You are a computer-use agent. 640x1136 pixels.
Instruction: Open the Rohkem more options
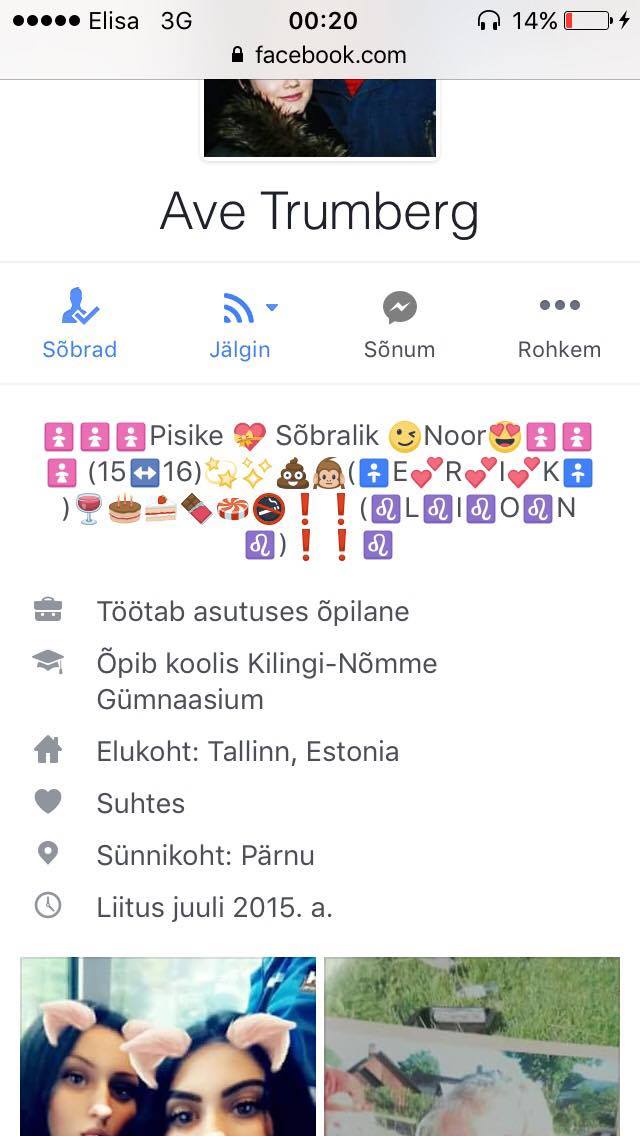click(x=559, y=323)
